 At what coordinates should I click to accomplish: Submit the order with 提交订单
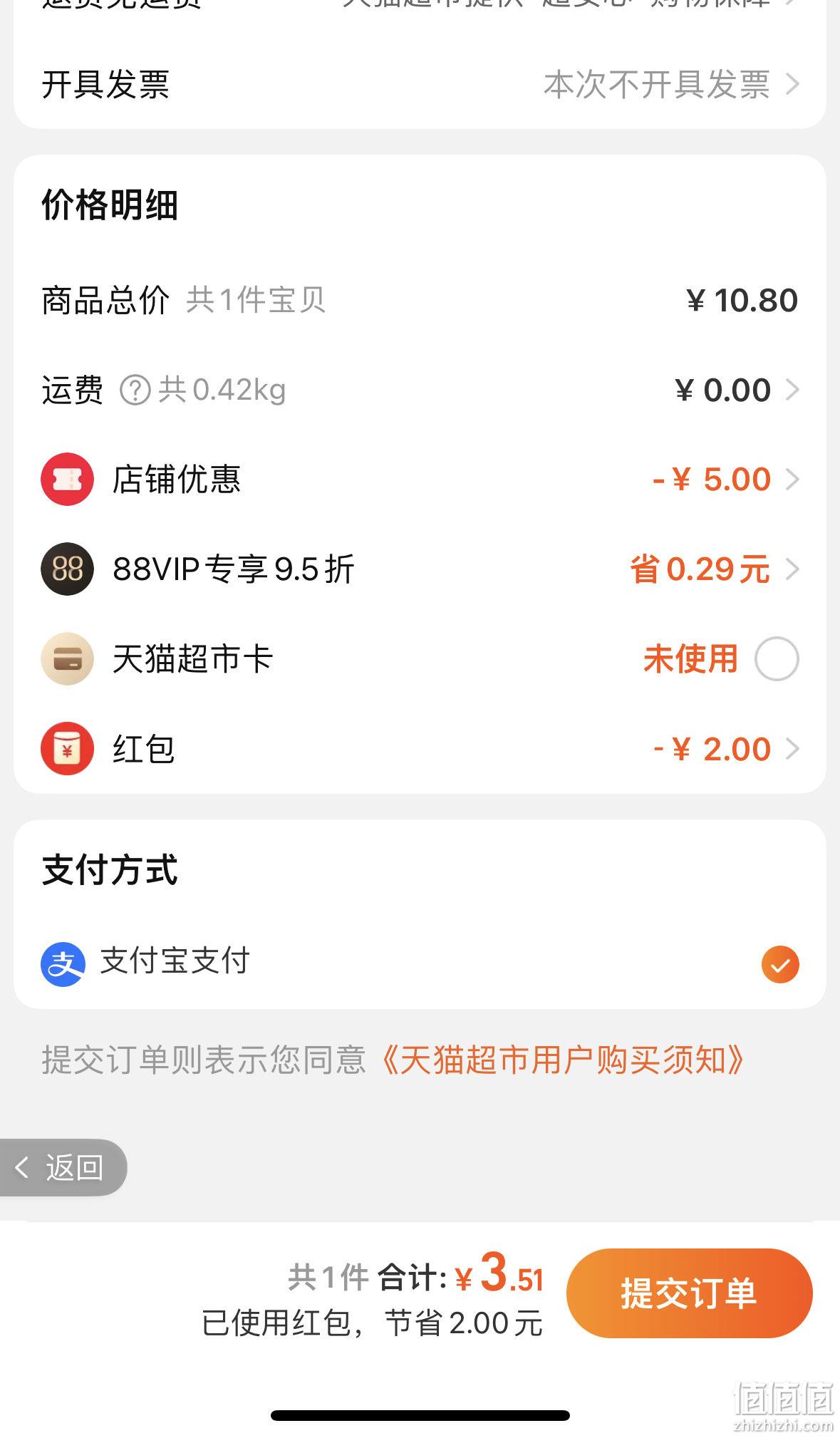pyautogui.click(x=689, y=1293)
